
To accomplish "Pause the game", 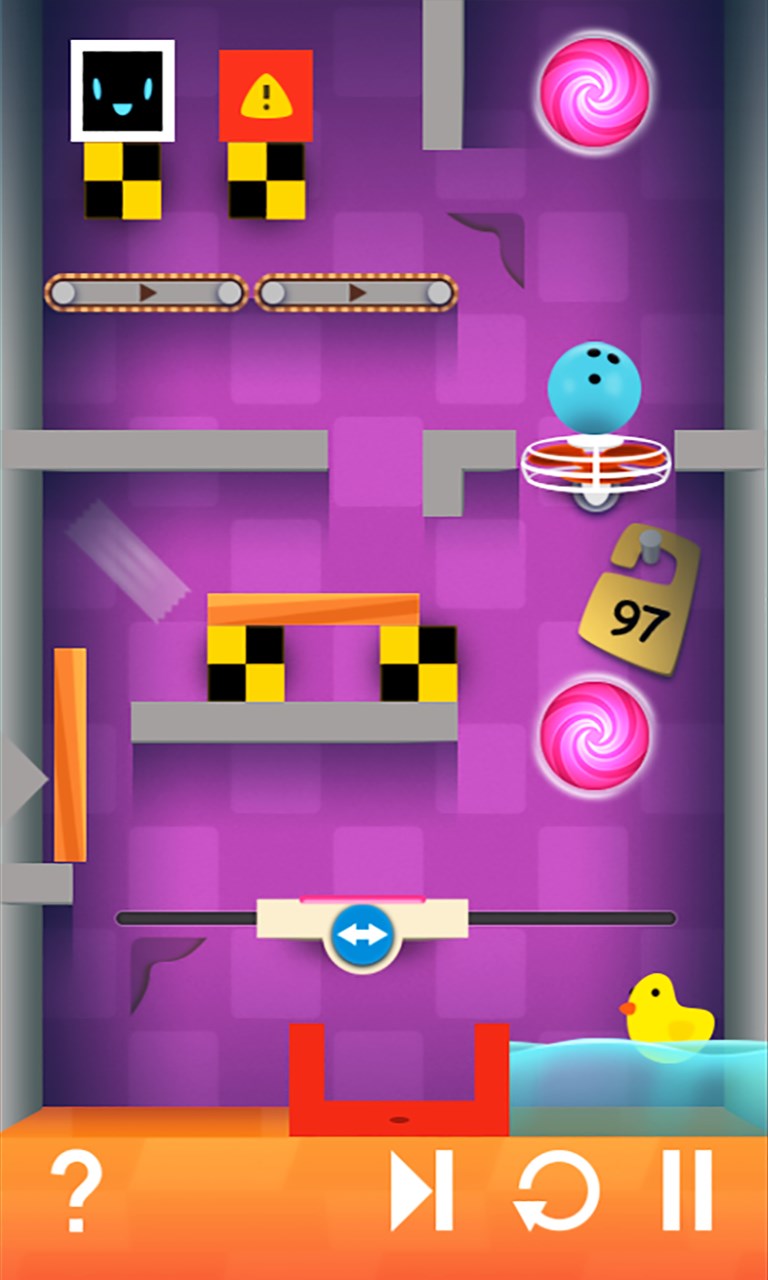I will [687, 1190].
